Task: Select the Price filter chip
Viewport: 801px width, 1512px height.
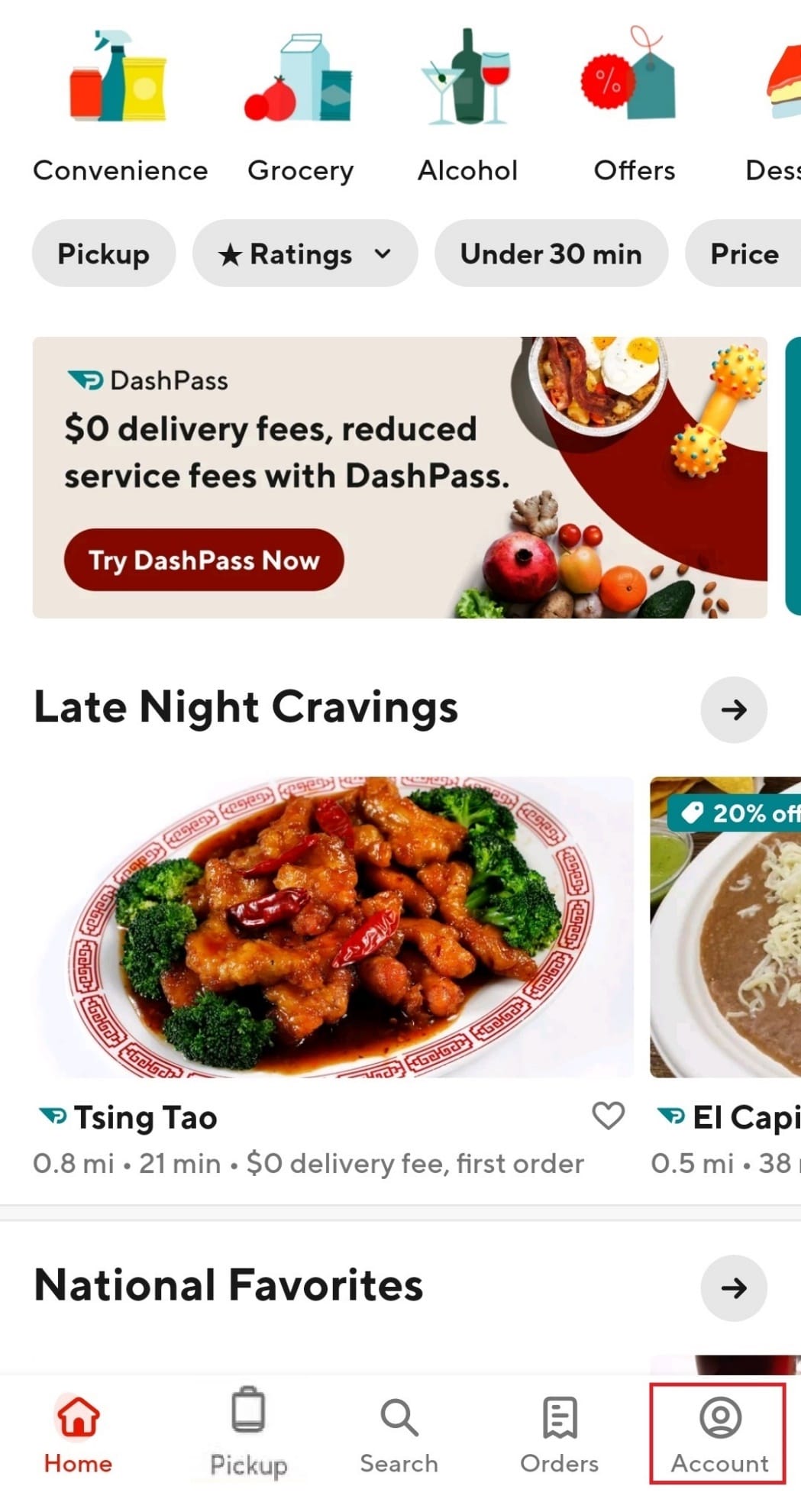Action: pos(744,254)
